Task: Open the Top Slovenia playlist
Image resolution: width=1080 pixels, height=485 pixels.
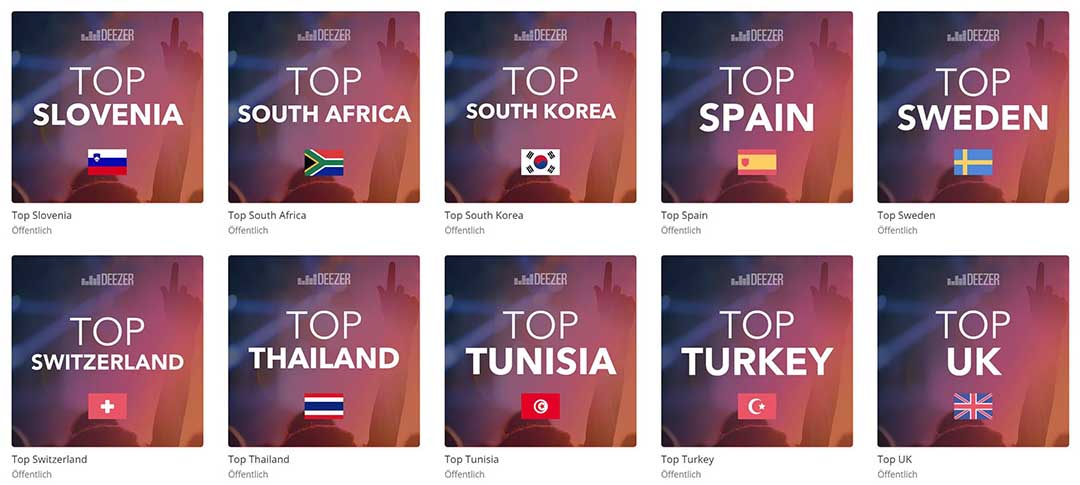Action: 107,107
